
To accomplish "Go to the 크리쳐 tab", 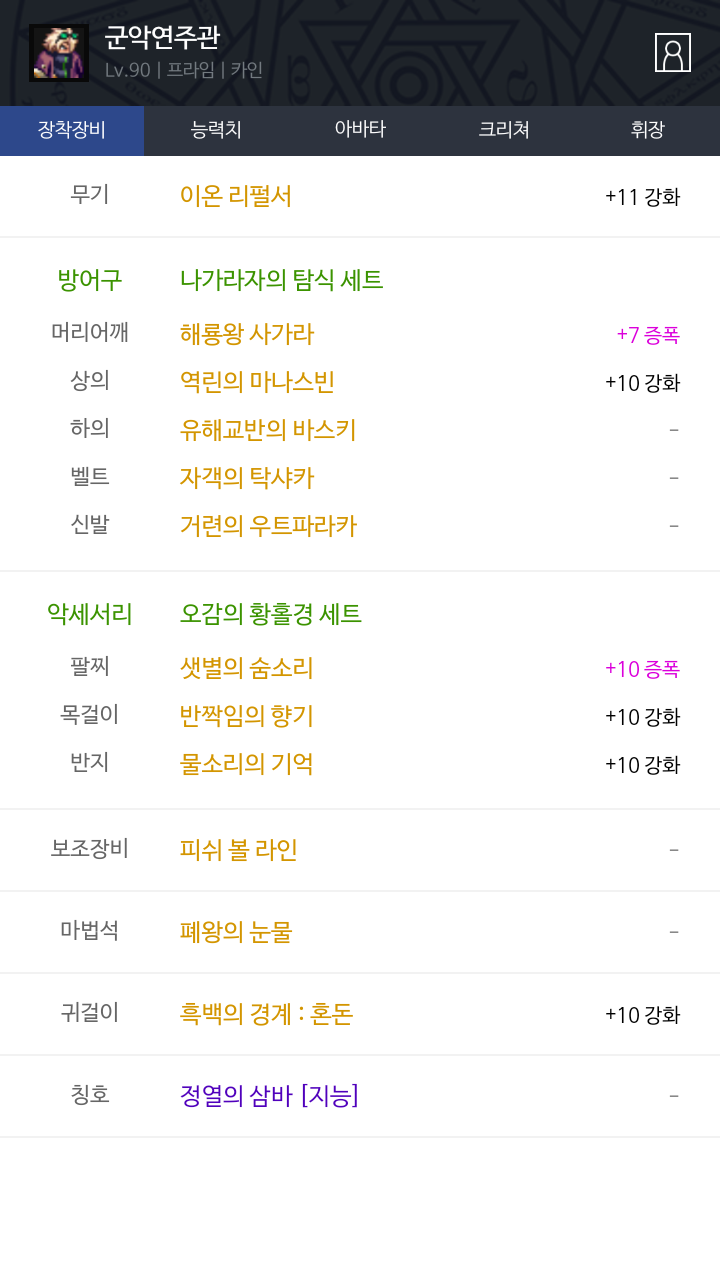I will (x=504, y=130).
